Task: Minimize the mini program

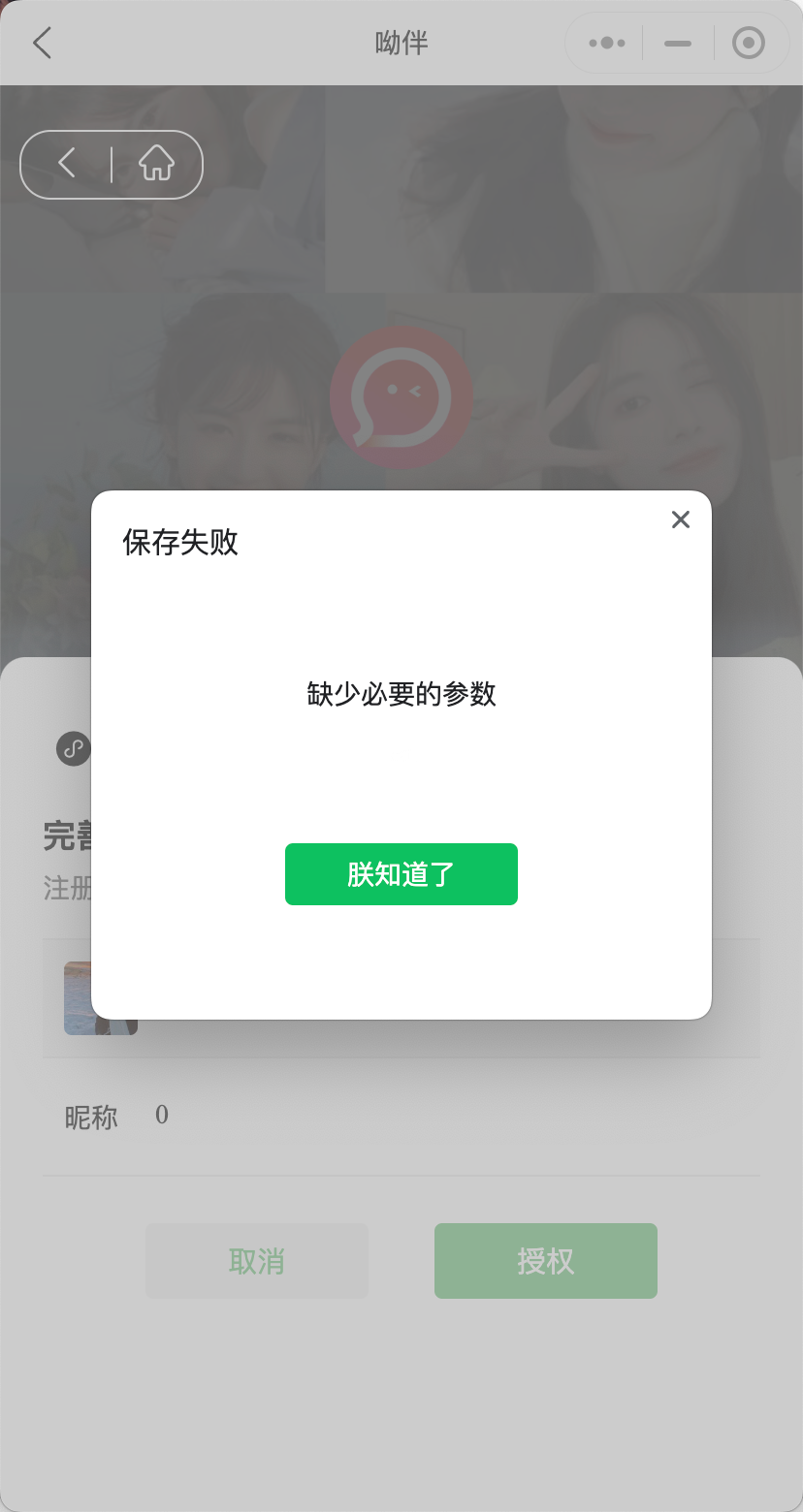Action: tap(678, 44)
